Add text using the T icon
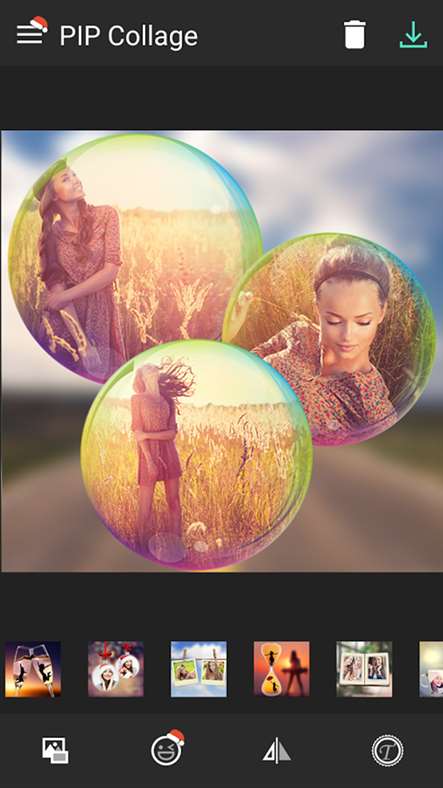443x788 pixels. [x=387, y=751]
